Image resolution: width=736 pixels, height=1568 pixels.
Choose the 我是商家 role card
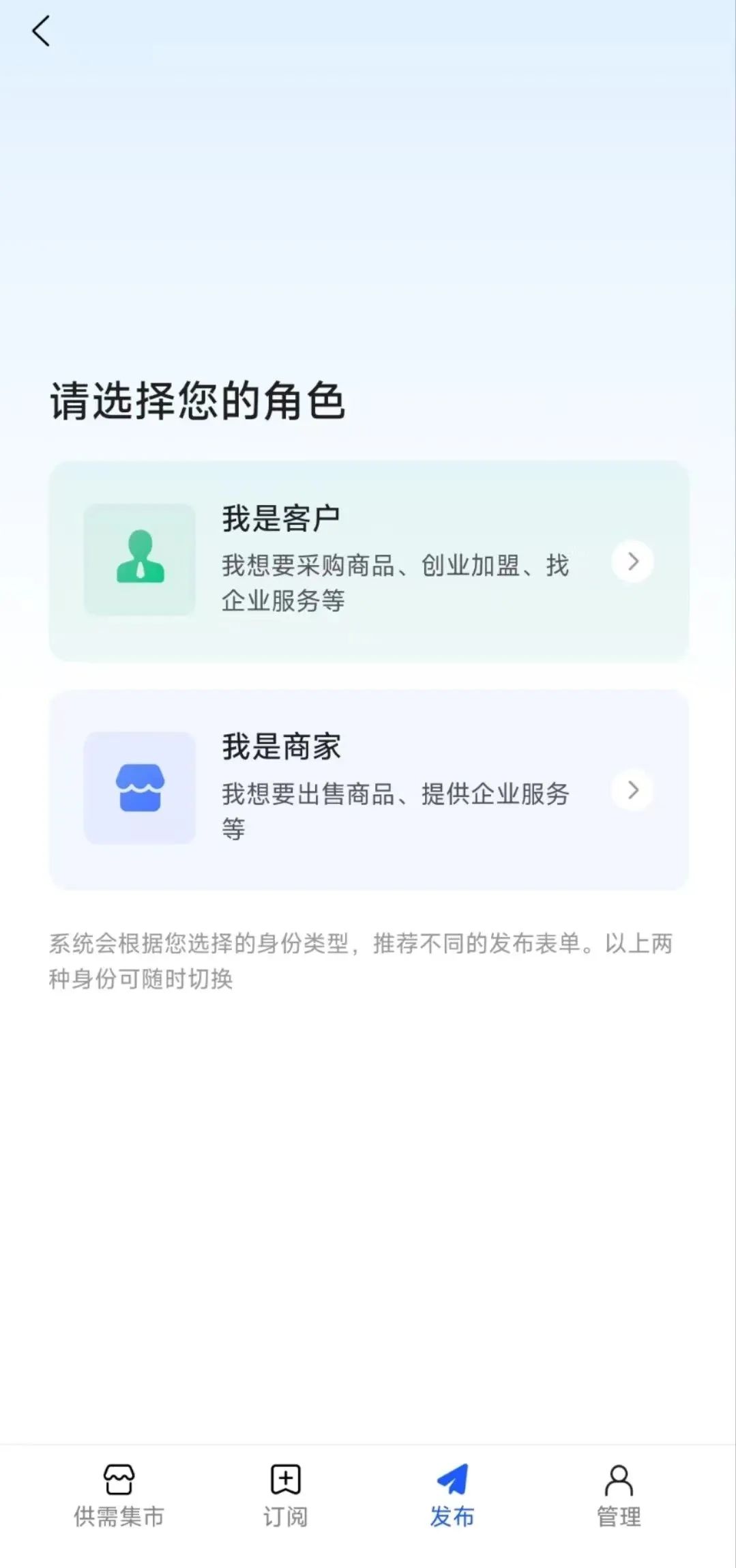click(x=368, y=789)
